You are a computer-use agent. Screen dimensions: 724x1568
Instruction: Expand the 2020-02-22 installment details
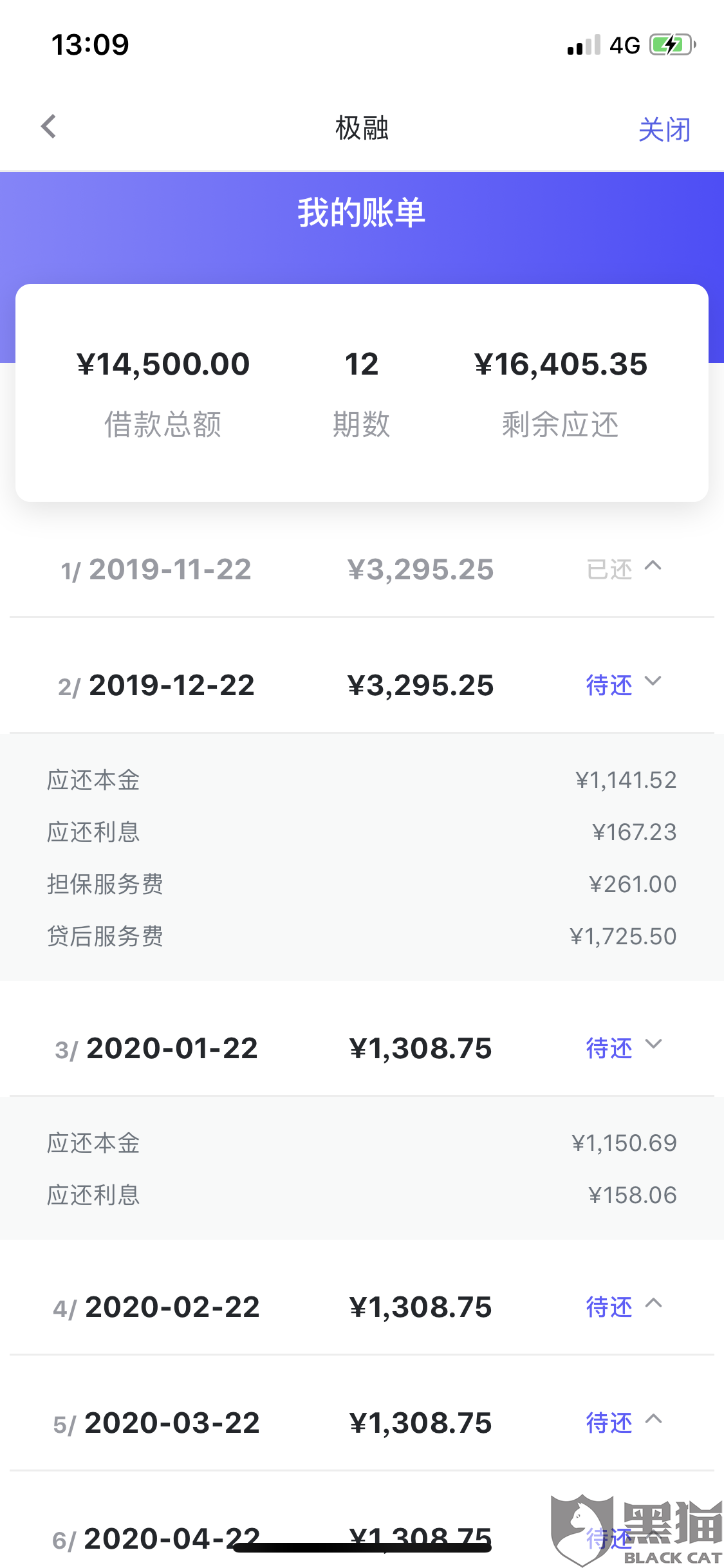click(653, 1305)
